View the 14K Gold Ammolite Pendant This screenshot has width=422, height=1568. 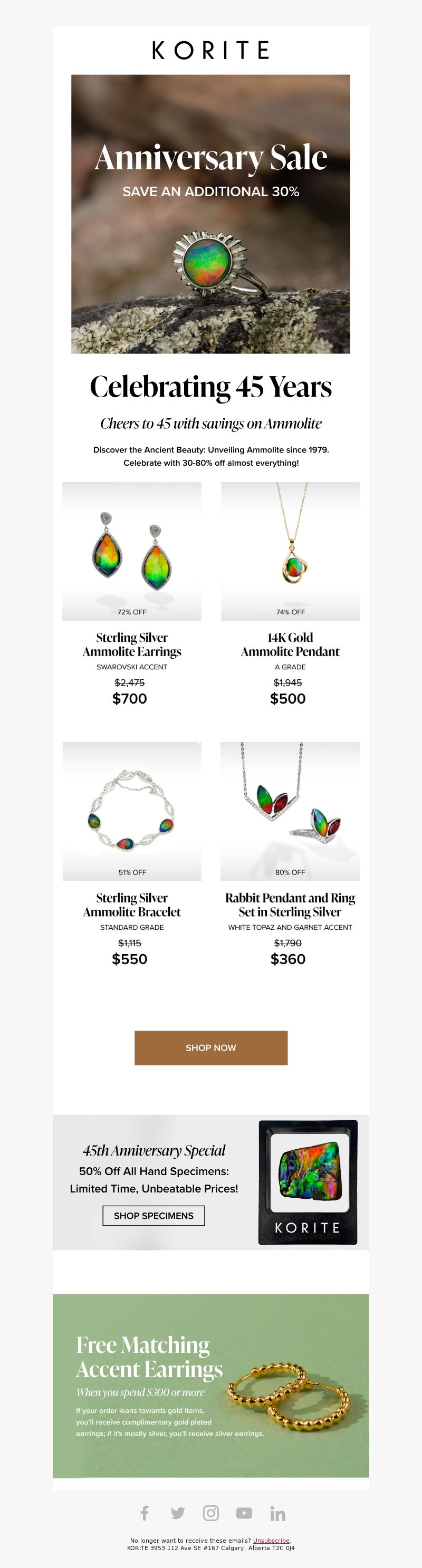(x=290, y=552)
